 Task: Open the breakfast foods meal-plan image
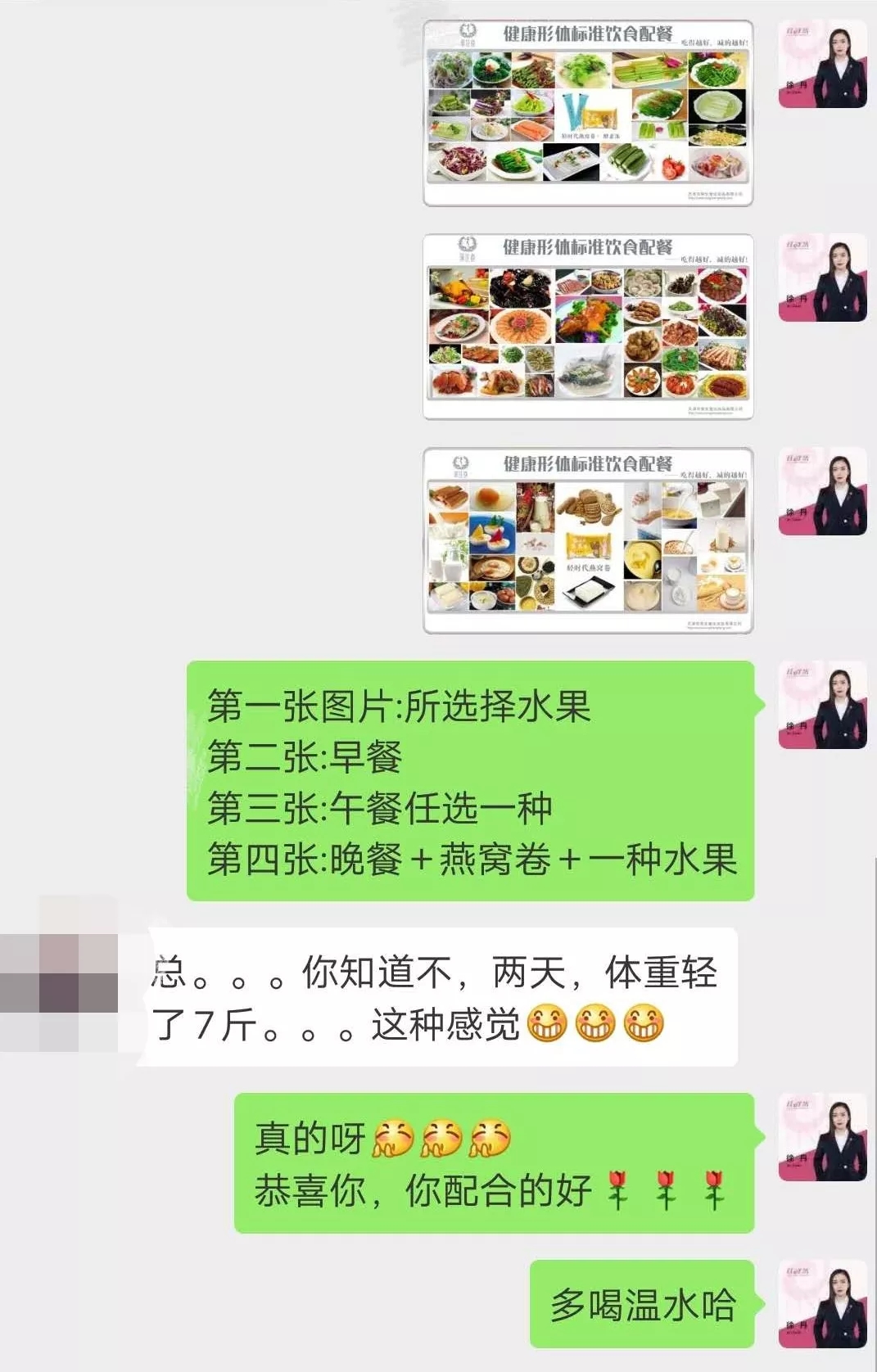[588, 540]
